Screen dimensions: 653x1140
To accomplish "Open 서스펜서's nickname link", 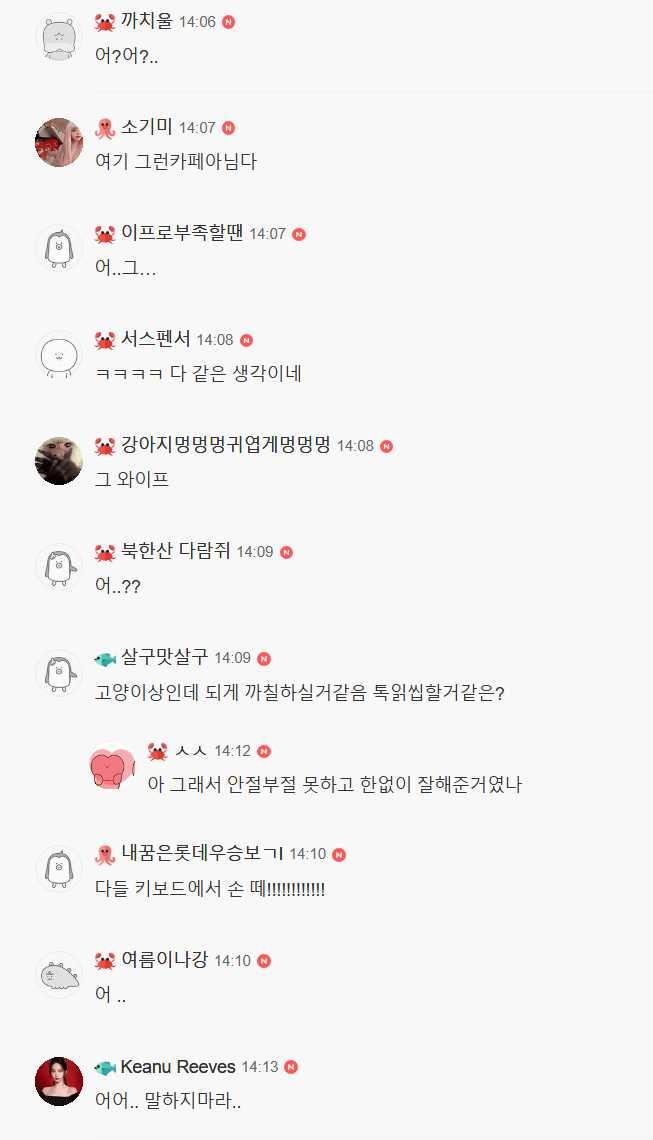I will pos(155,339).
